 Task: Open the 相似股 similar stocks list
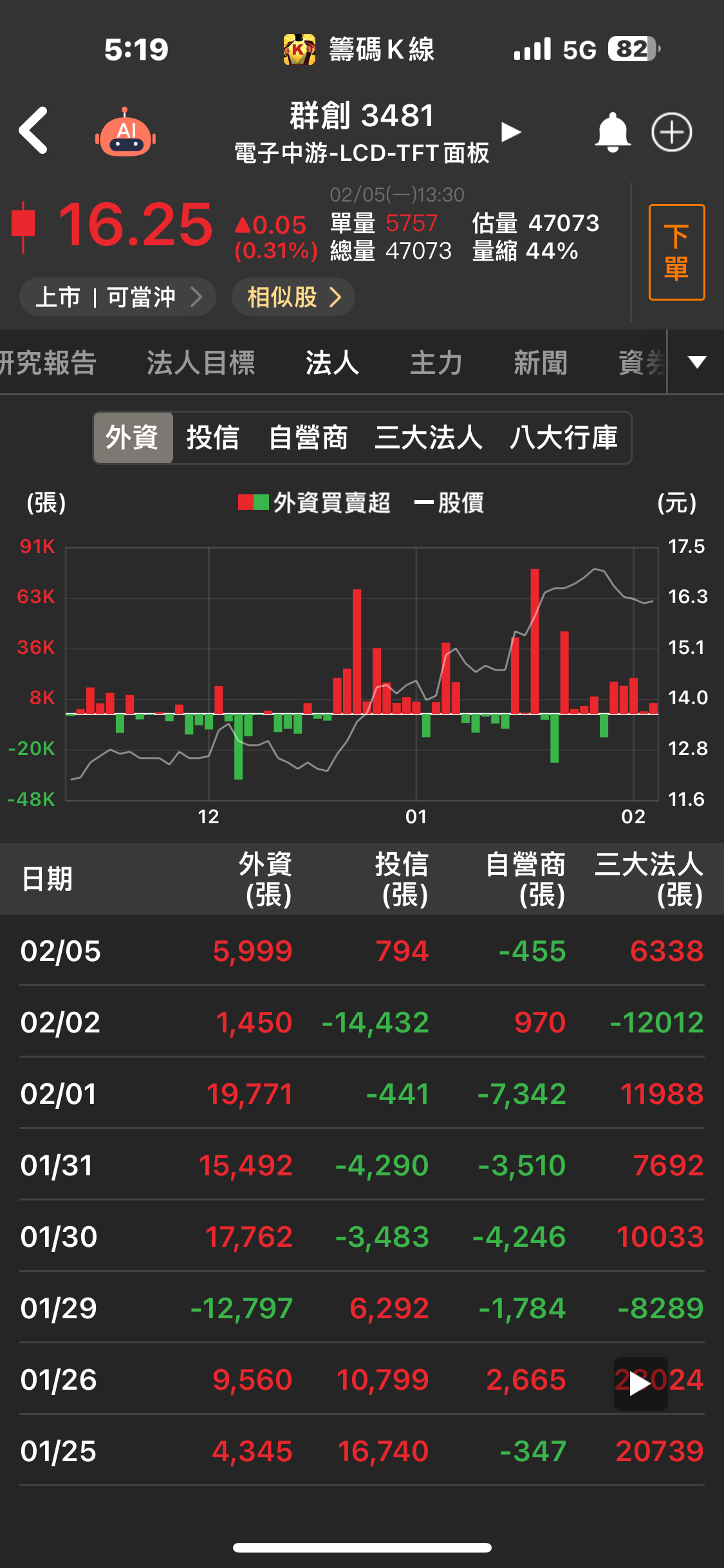pos(293,297)
